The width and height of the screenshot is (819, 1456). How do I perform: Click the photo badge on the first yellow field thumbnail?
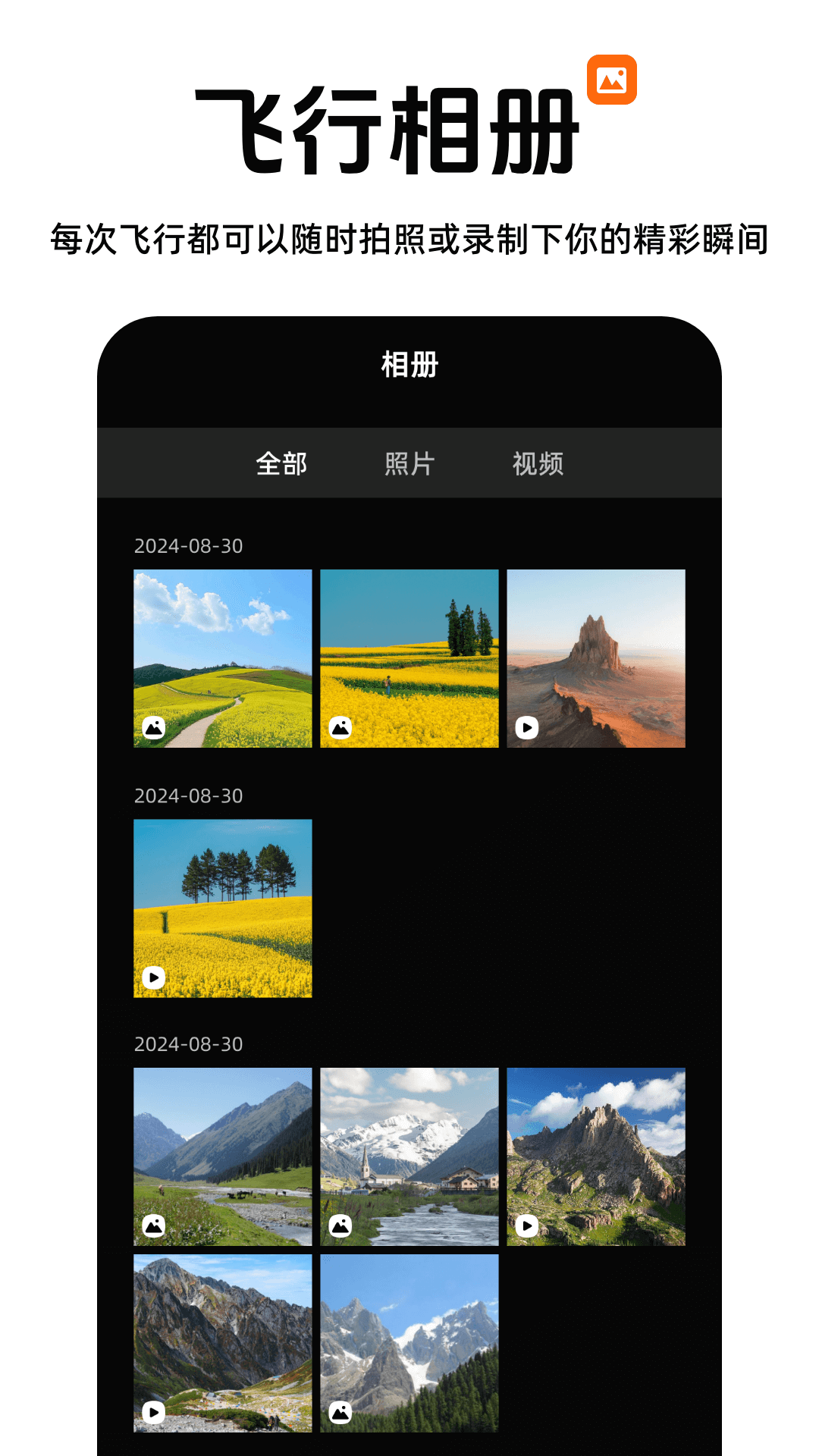[x=154, y=726]
